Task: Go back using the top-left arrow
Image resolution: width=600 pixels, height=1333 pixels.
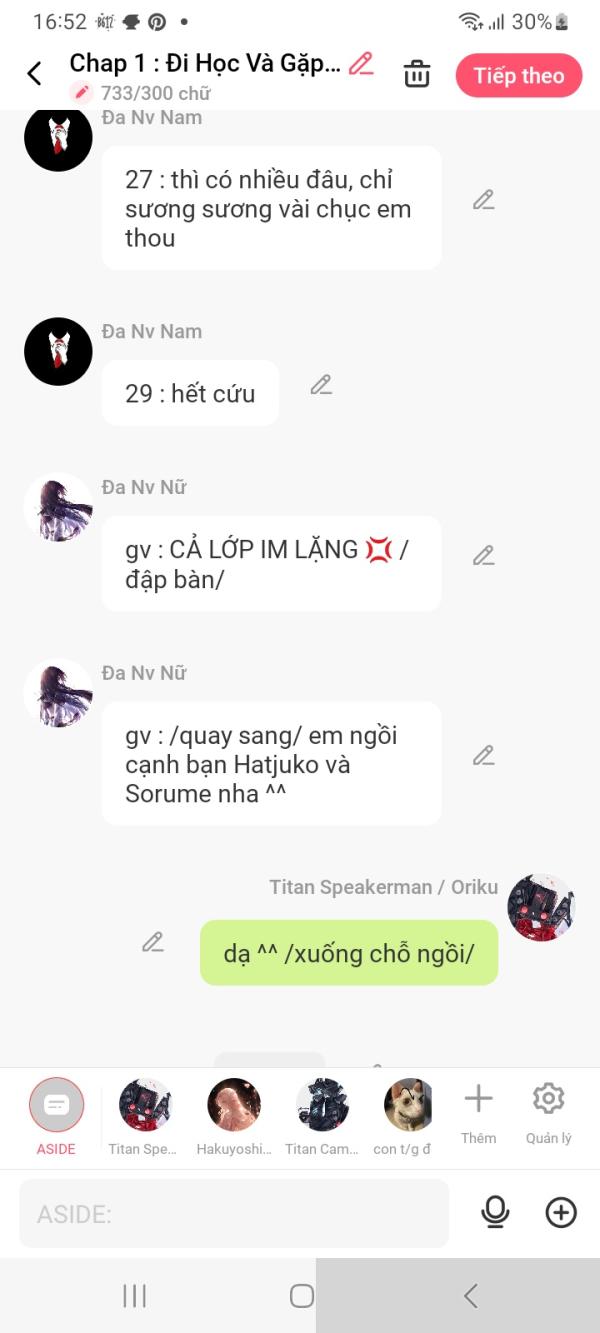Action: pos(34,74)
